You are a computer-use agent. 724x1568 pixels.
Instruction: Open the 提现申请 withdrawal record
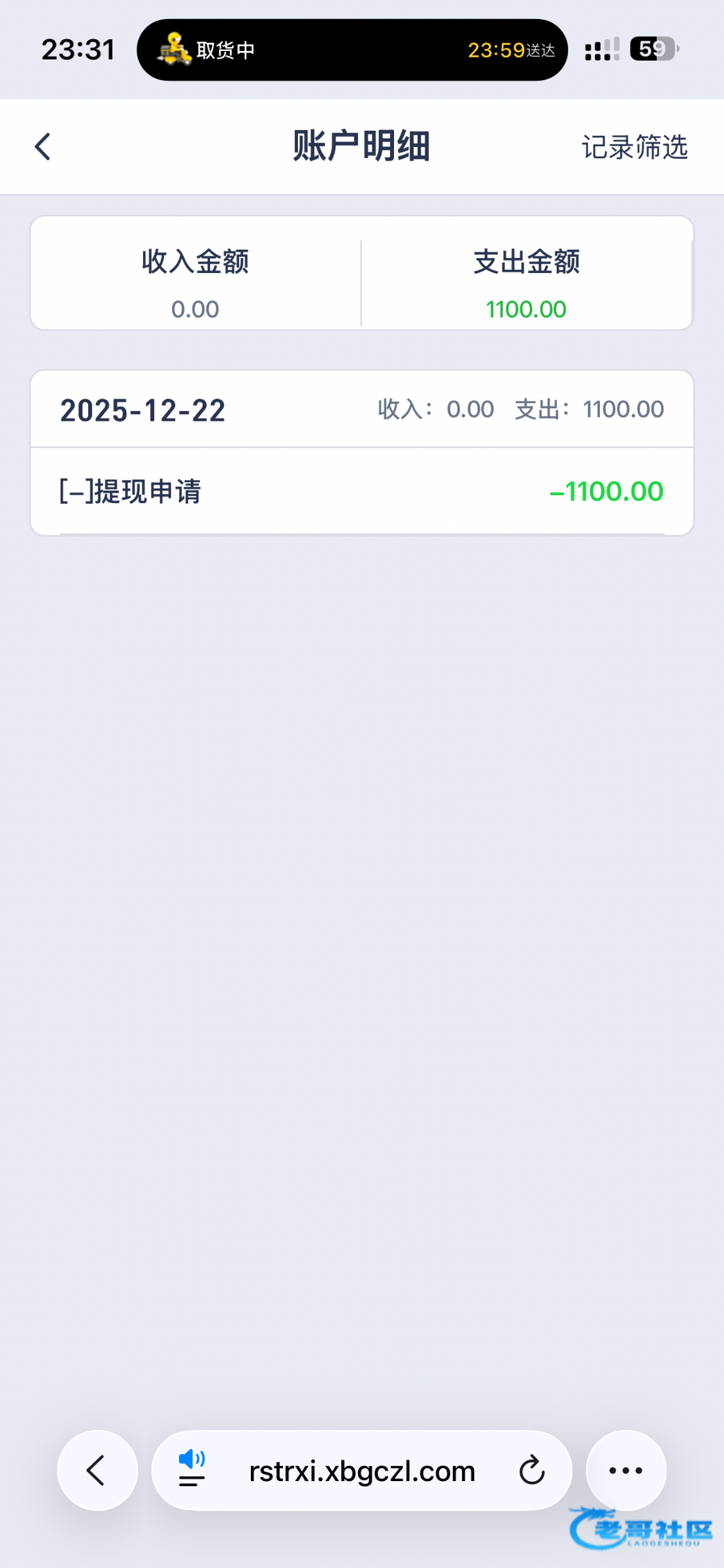361,491
